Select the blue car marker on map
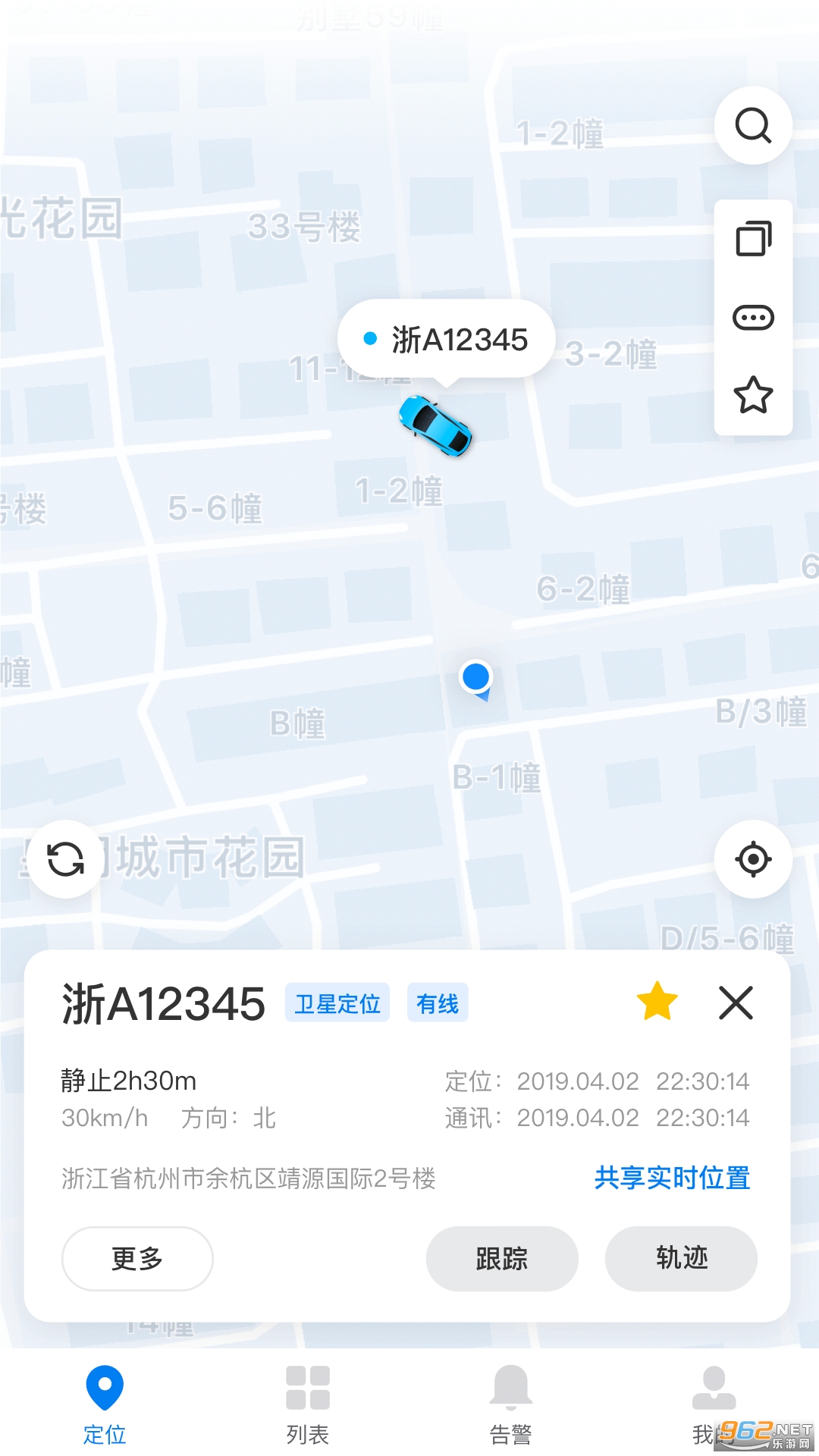This screenshot has width=819, height=1456. click(x=435, y=425)
